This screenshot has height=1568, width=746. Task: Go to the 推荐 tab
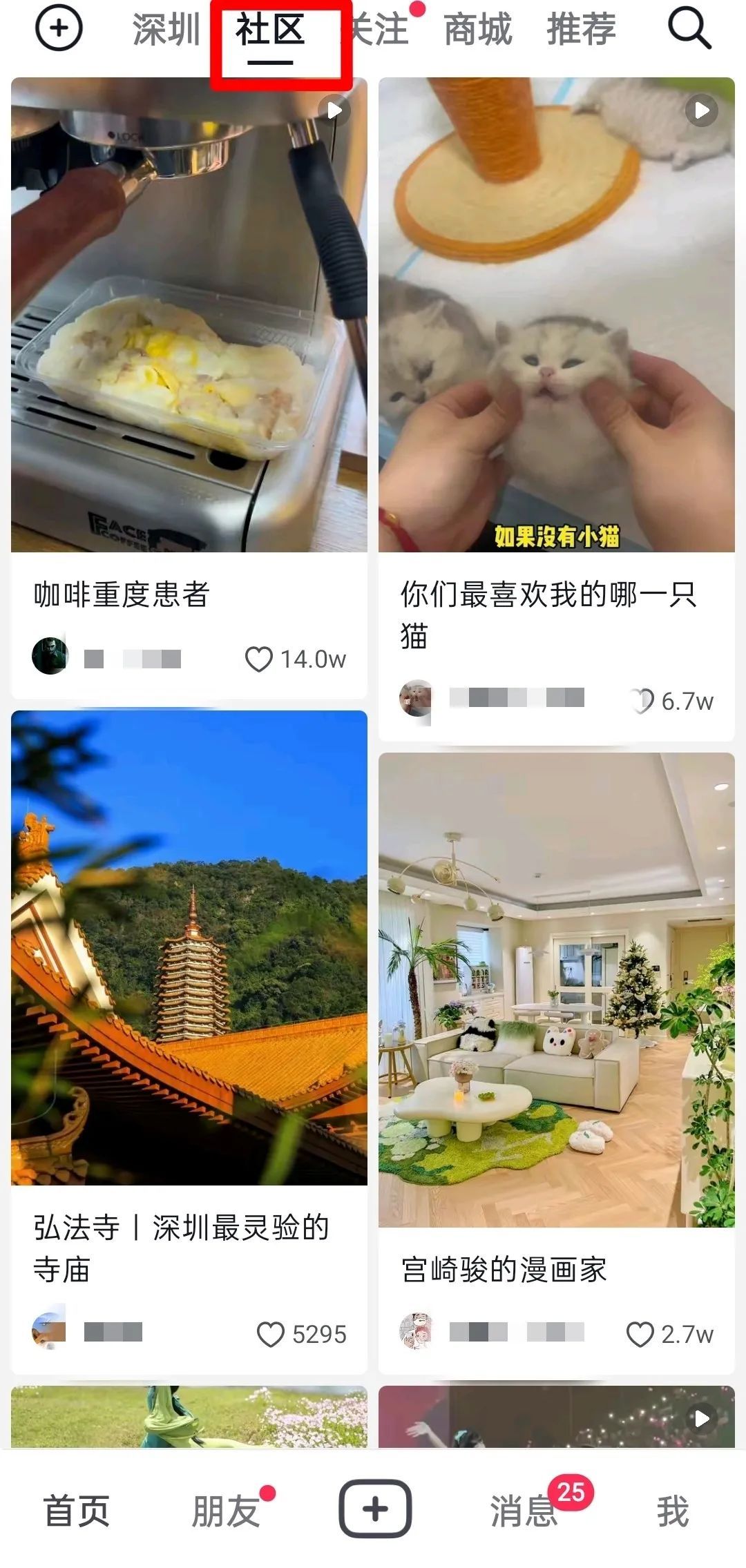pos(581,30)
